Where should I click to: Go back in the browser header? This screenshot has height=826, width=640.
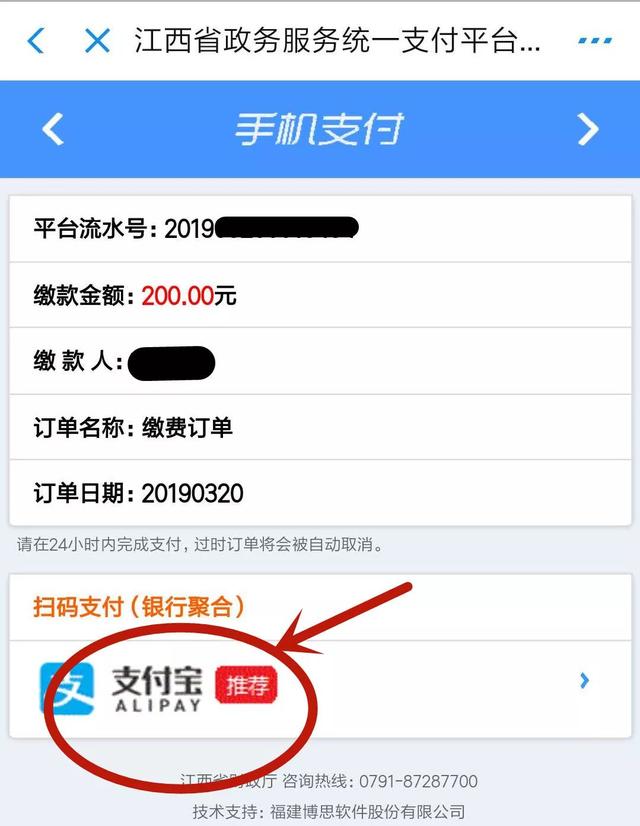36,41
